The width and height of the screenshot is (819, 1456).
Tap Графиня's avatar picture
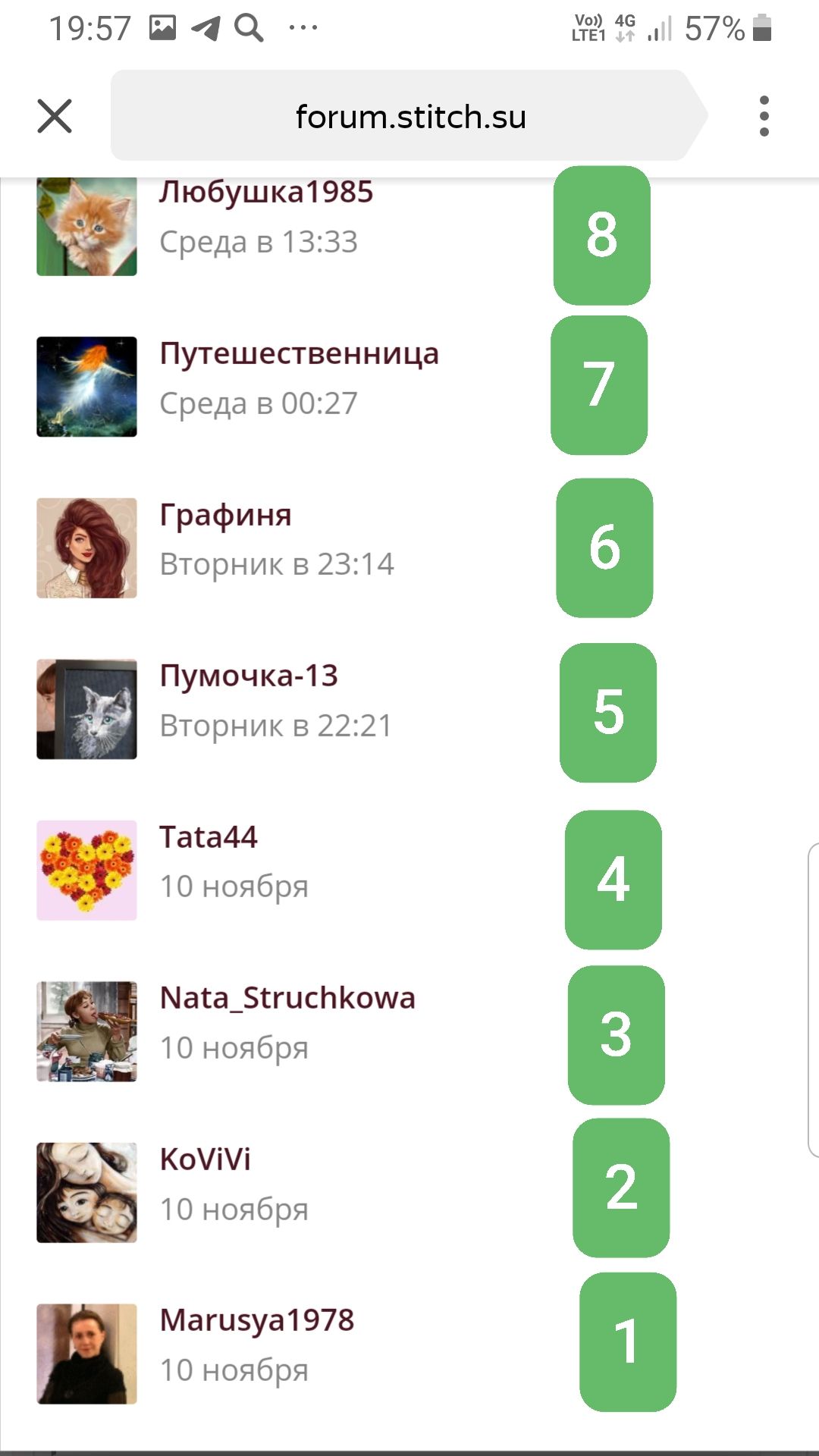(x=86, y=548)
